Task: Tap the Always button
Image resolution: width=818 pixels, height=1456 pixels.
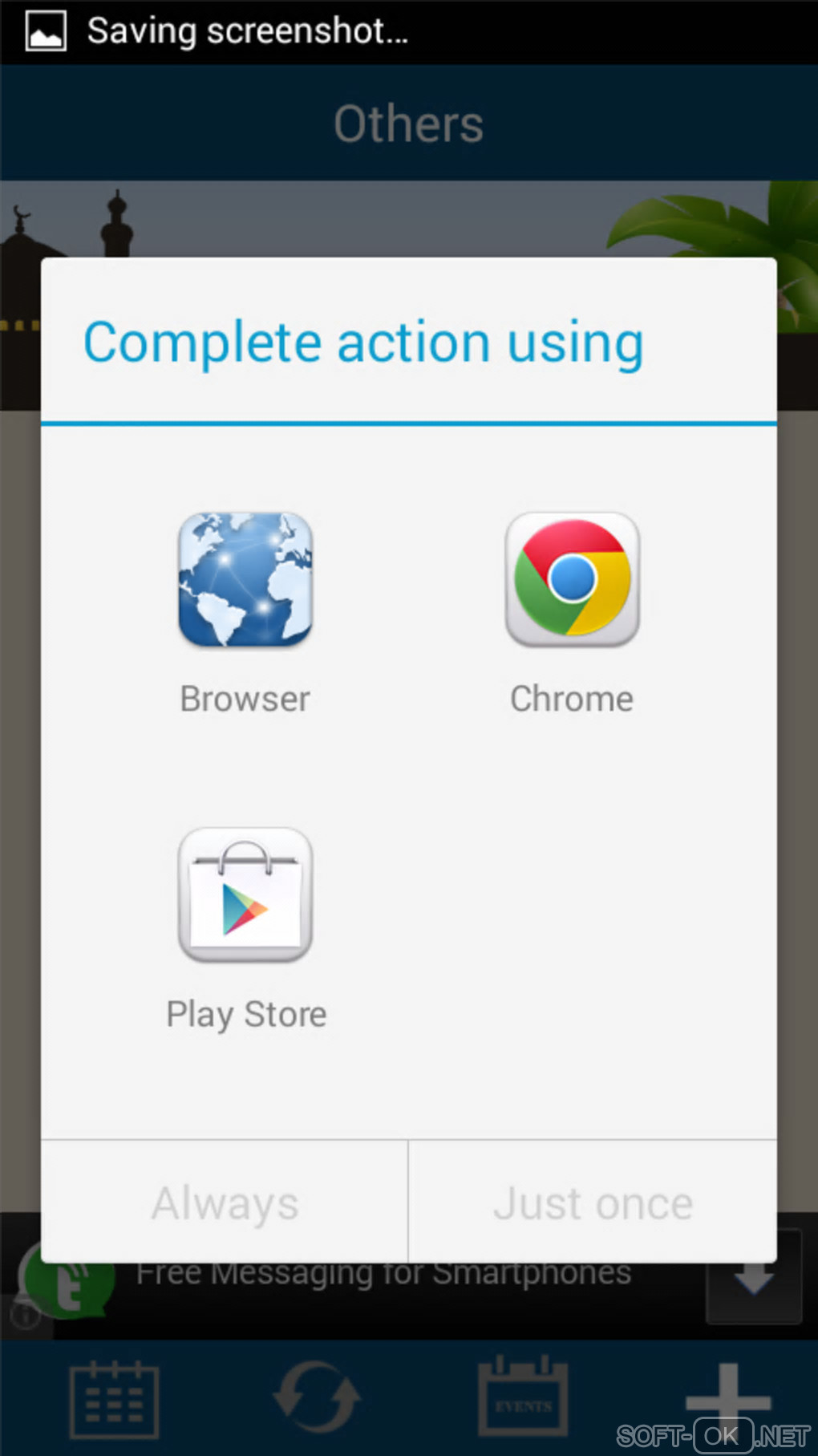Action: (x=225, y=1203)
